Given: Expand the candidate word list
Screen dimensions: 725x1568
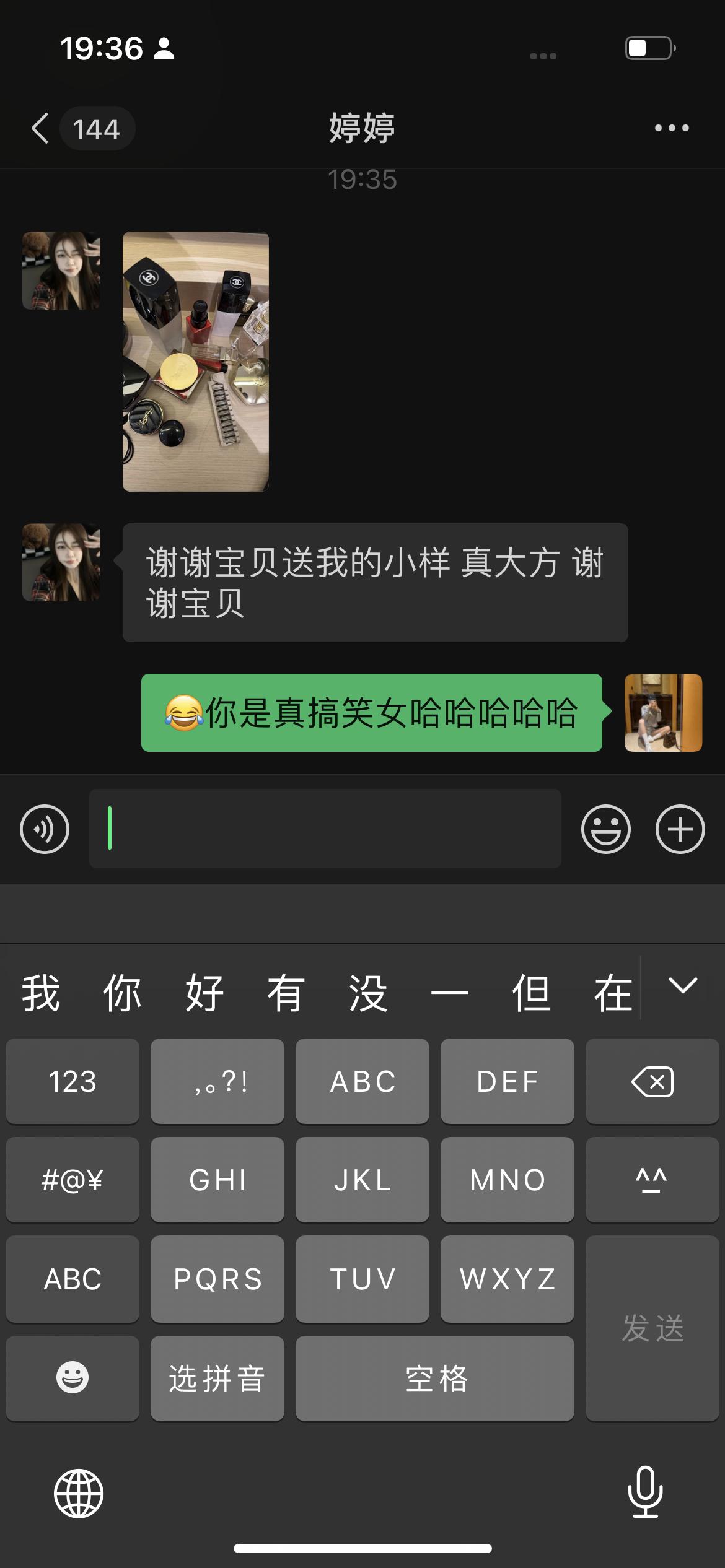Looking at the screenshot, I should coord(683,985).
